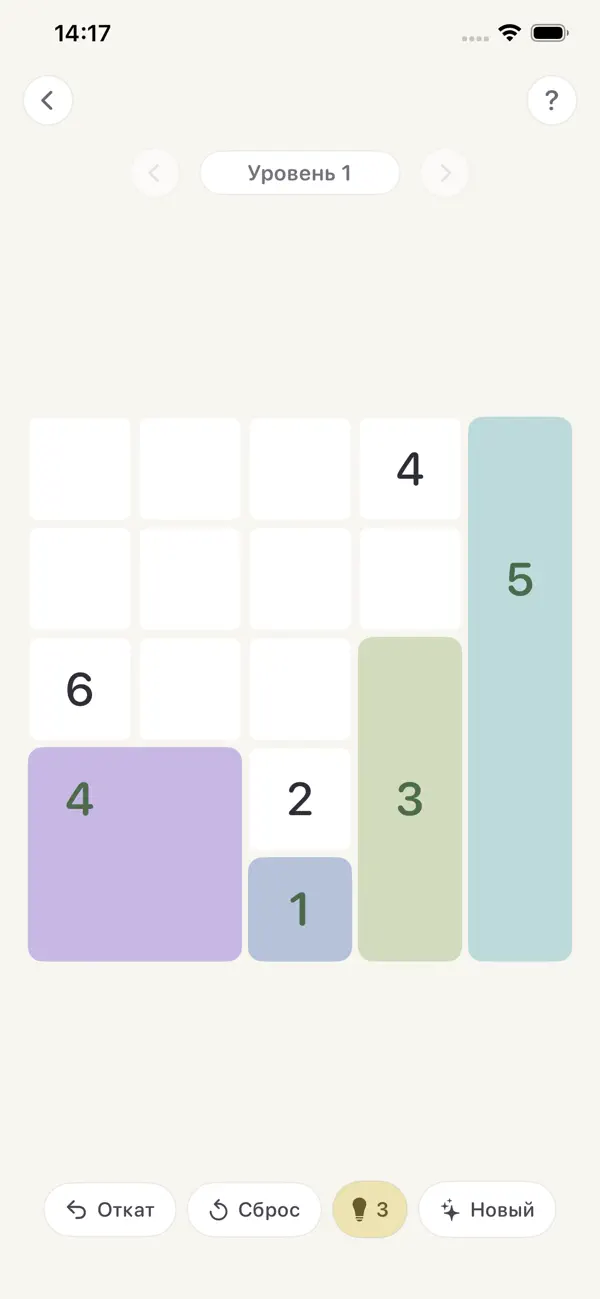The width and height of the screenshot is (600, 1299).
Task: Use a hint from the lightbulb button
Action: [370, 1210]
